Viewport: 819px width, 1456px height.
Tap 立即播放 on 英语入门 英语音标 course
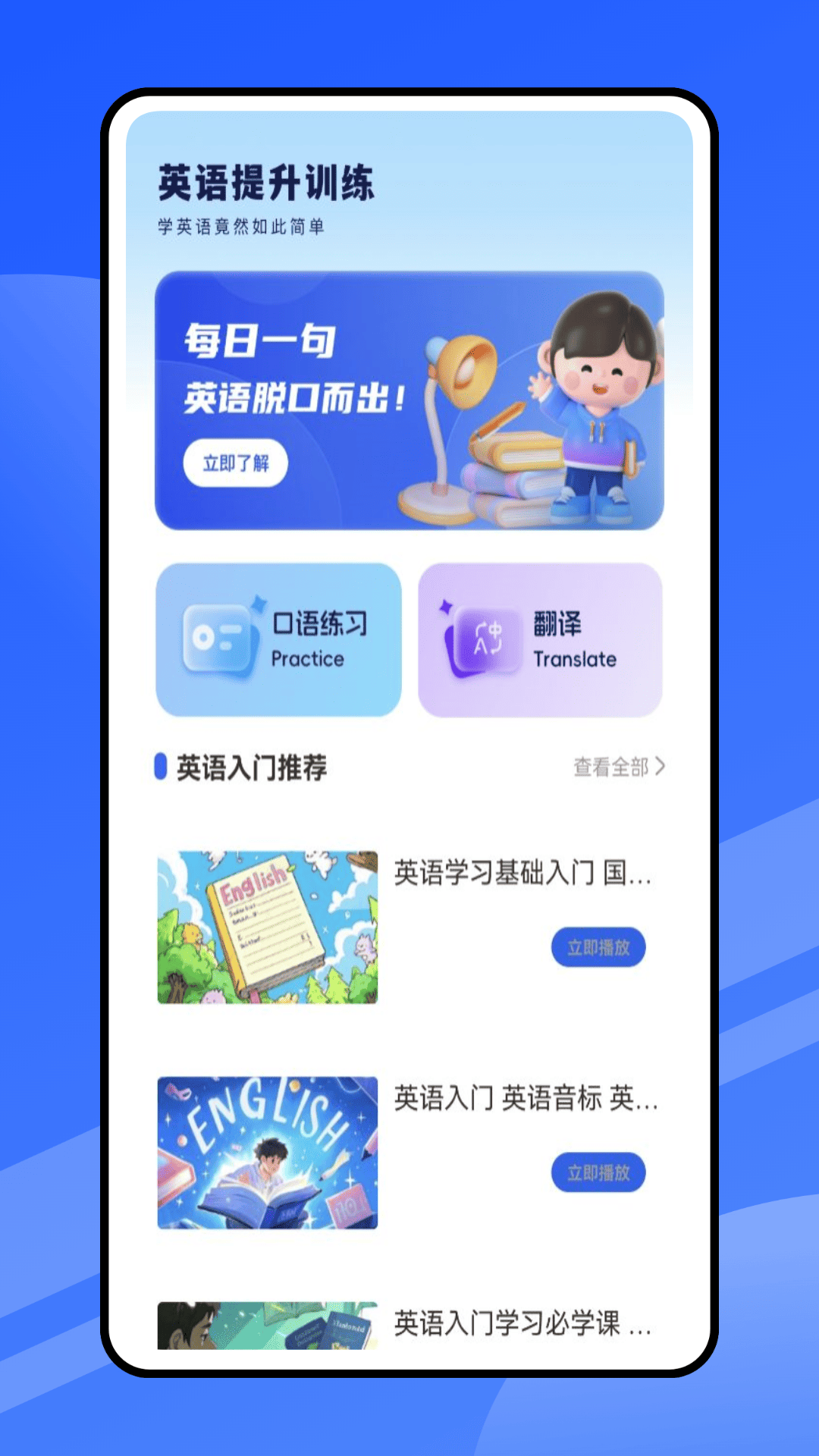click(598, 1172)
